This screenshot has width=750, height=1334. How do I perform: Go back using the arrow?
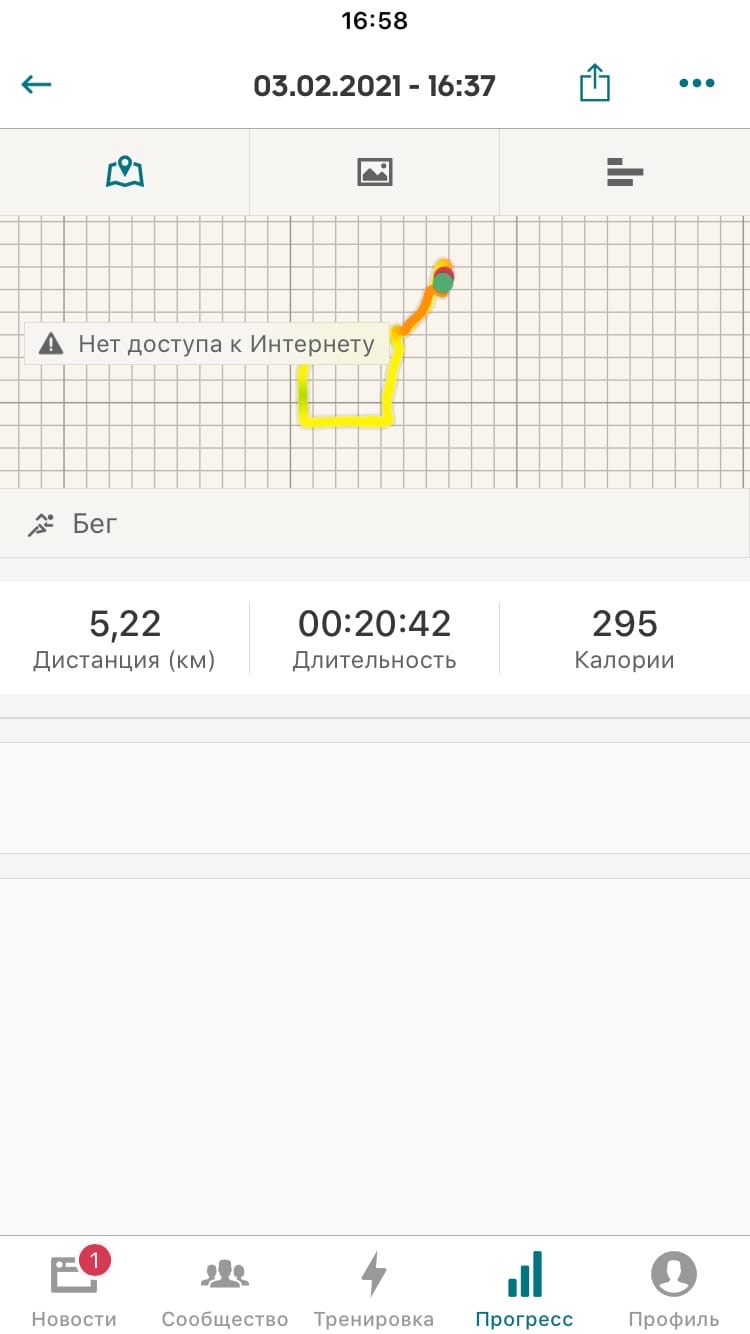37,85
